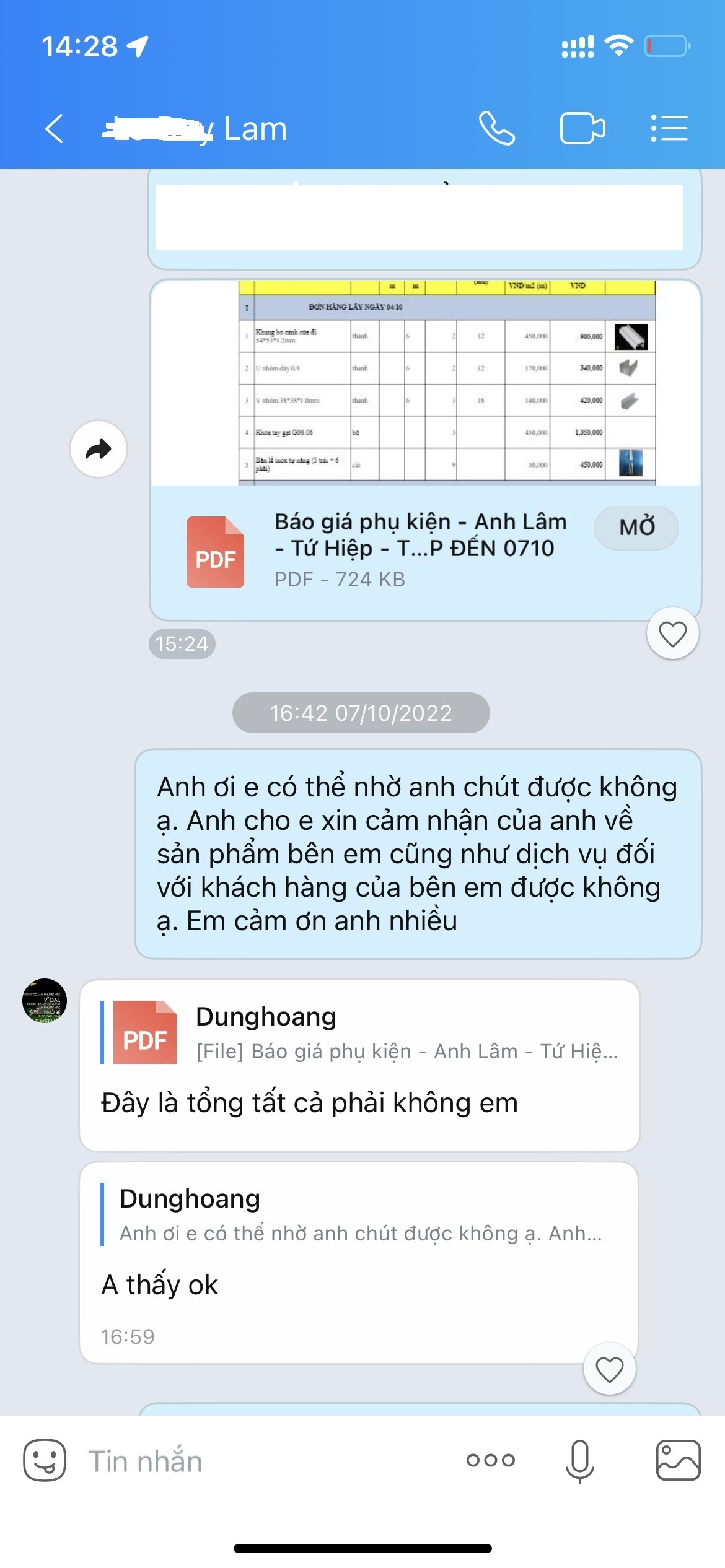Start a voice call with Lam
Image resolution: width=725 pixels, height=1568 pixels.
pos(497,129)
